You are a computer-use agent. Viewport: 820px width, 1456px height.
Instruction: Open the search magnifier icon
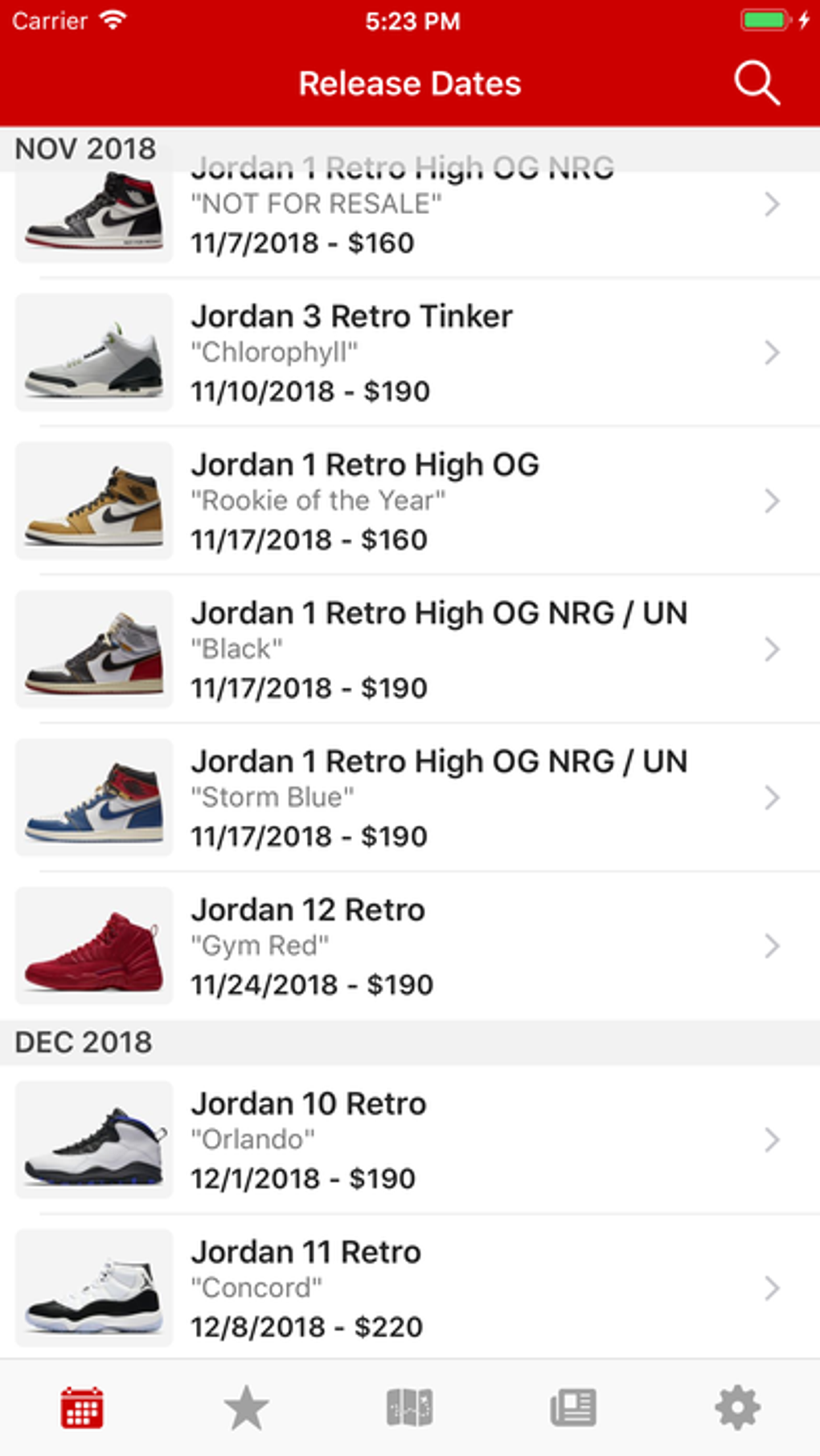coord(756,83)
